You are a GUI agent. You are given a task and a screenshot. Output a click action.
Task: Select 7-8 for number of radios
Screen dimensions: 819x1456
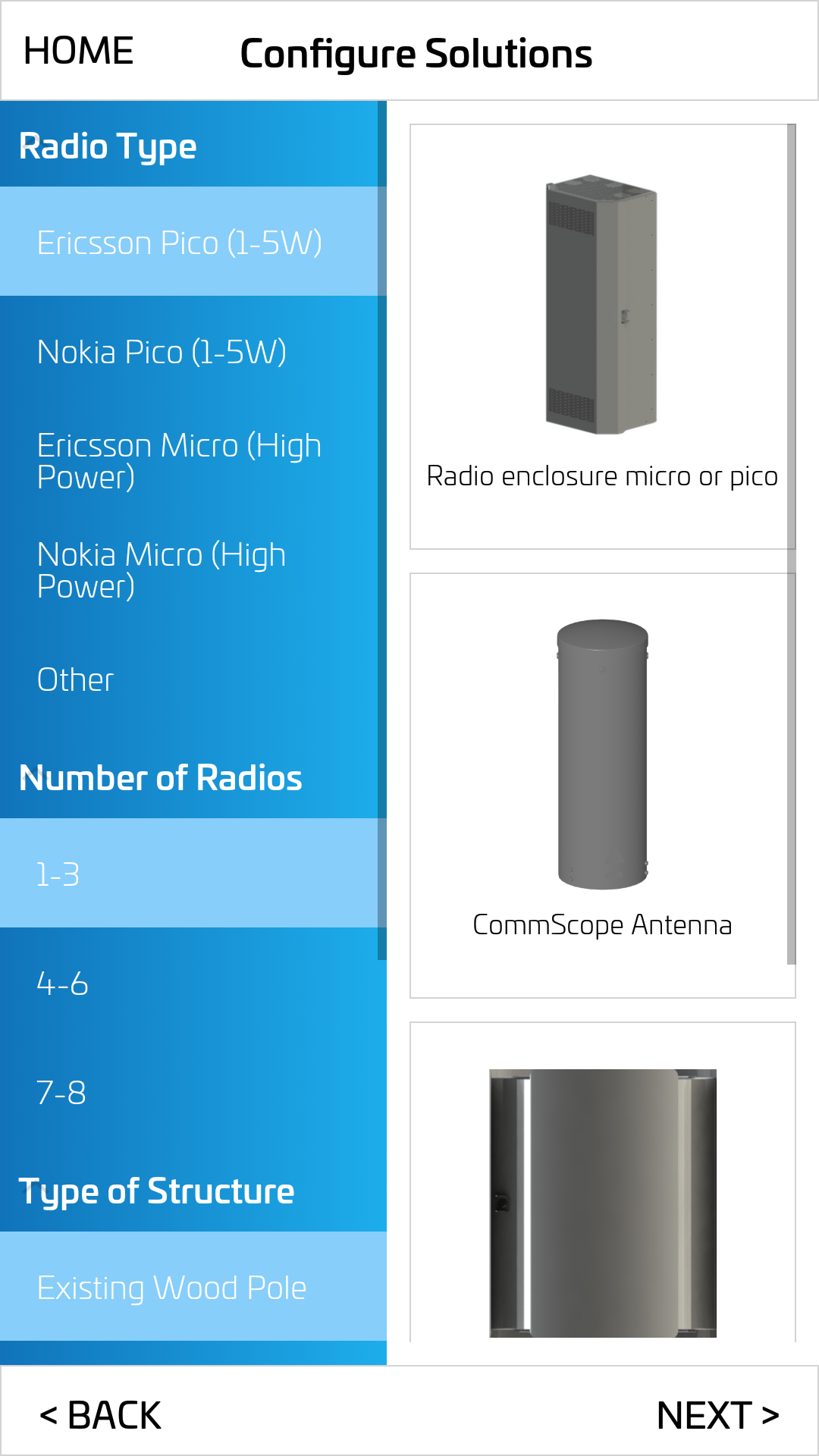pos(61,1094)
